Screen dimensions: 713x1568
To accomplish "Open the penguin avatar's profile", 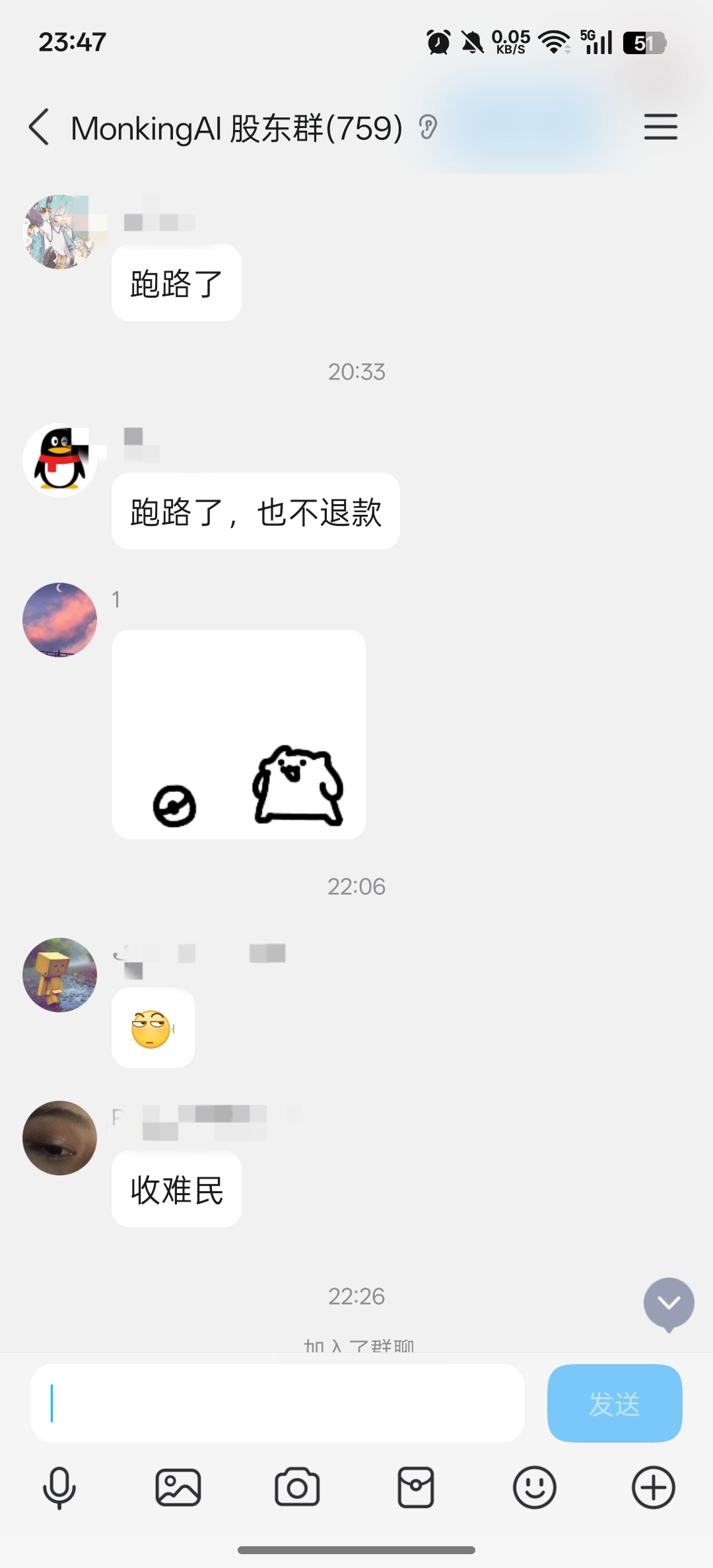I will click(x=59, y=460).
